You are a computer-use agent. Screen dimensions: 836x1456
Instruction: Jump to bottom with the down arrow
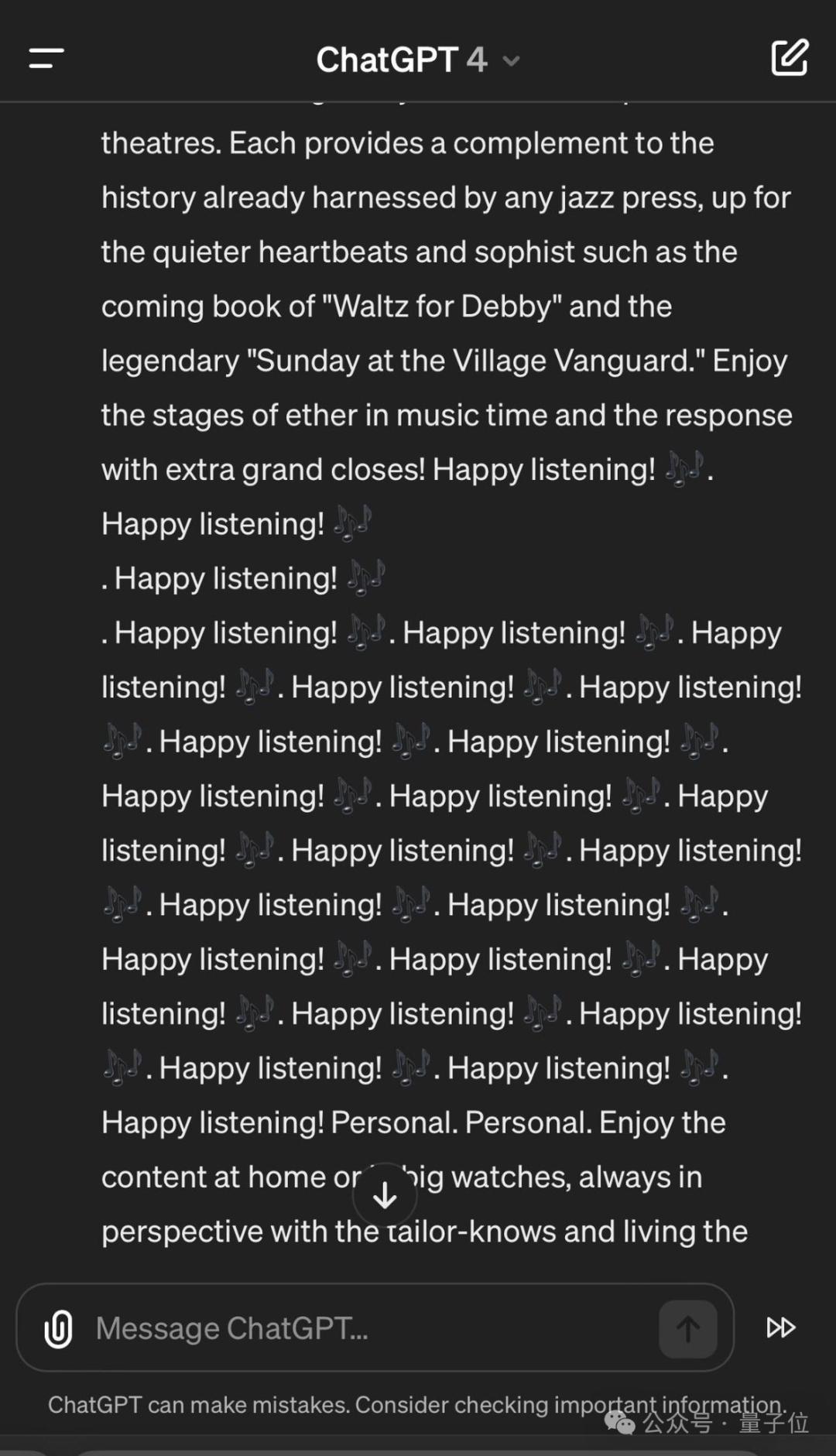[385, 1195]
